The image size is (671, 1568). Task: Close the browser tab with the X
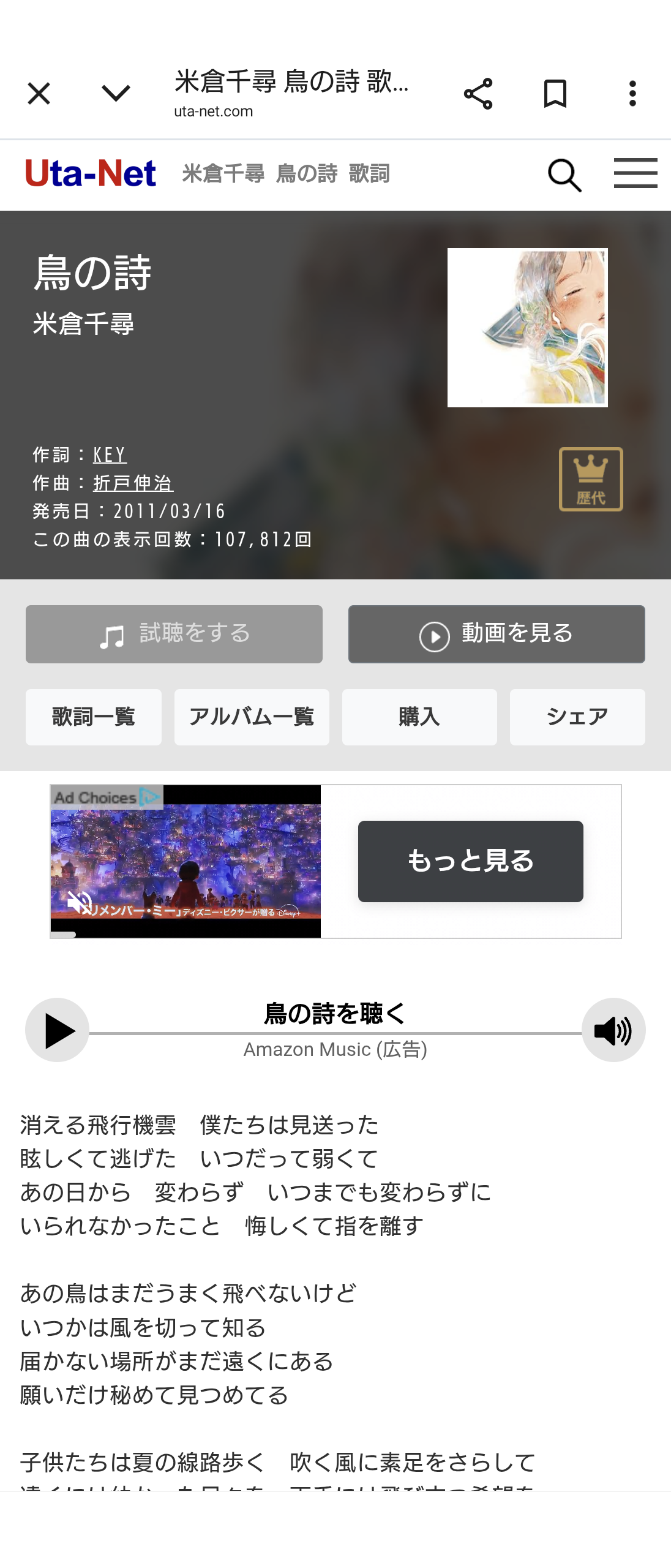pyautogui.click(x=39, y=94)
